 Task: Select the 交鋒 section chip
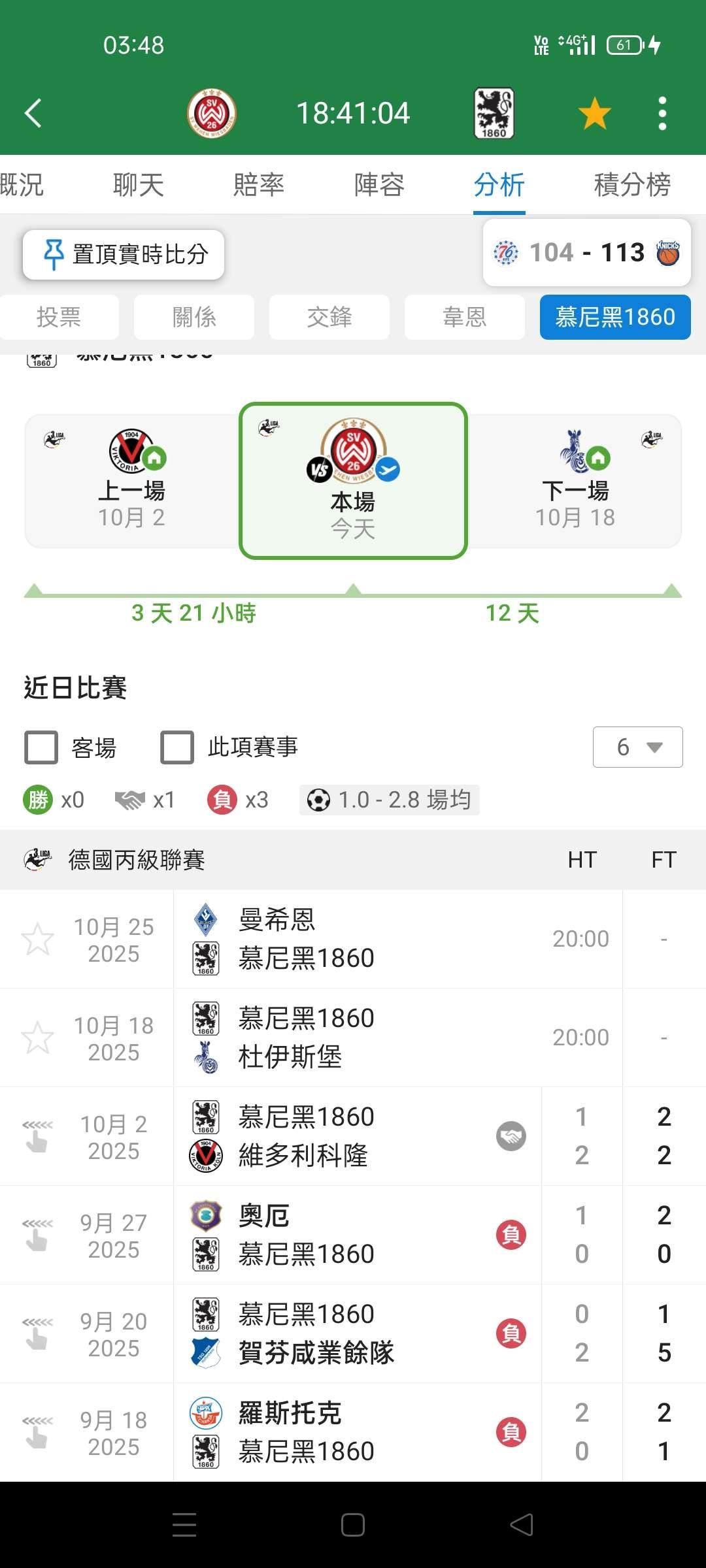pos(329,317)
